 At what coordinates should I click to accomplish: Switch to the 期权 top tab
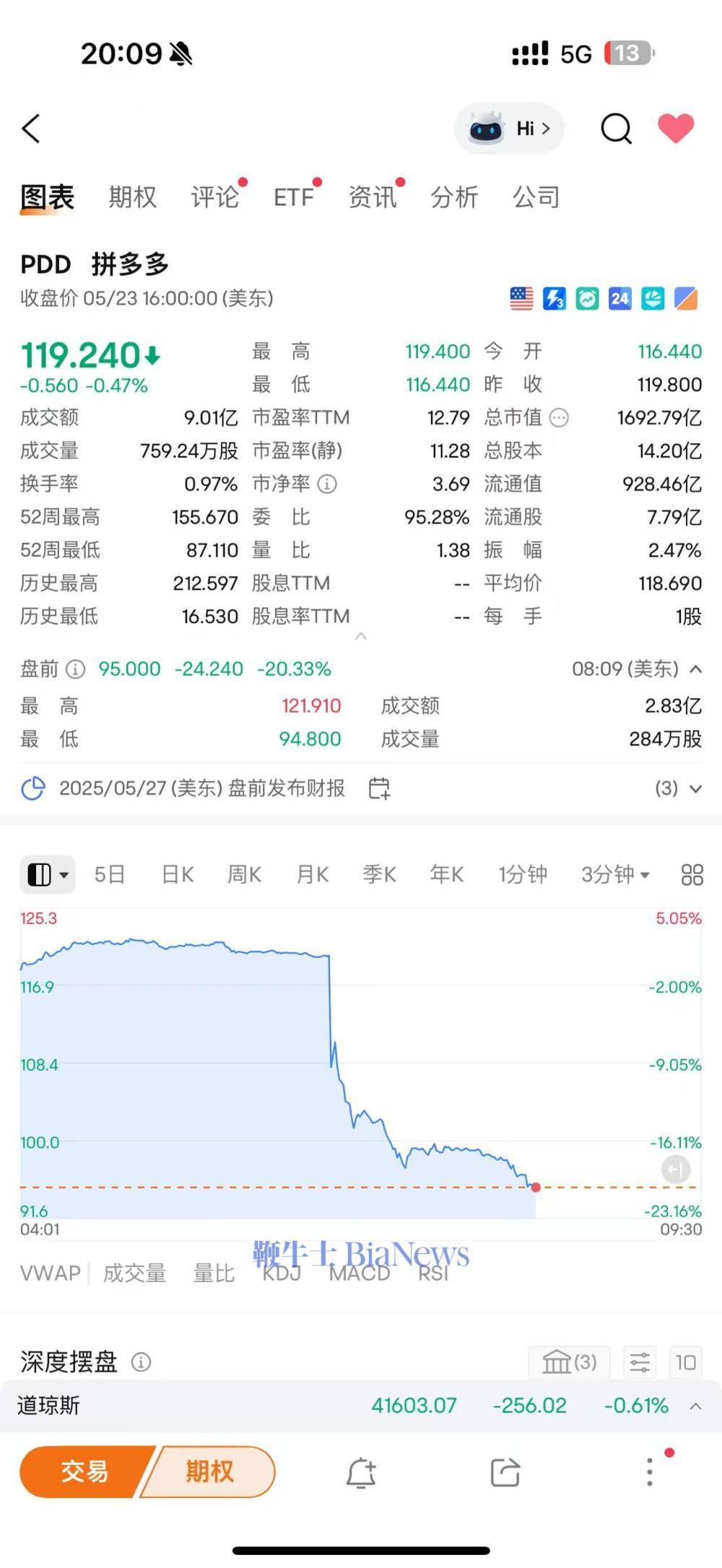point(133,197)
